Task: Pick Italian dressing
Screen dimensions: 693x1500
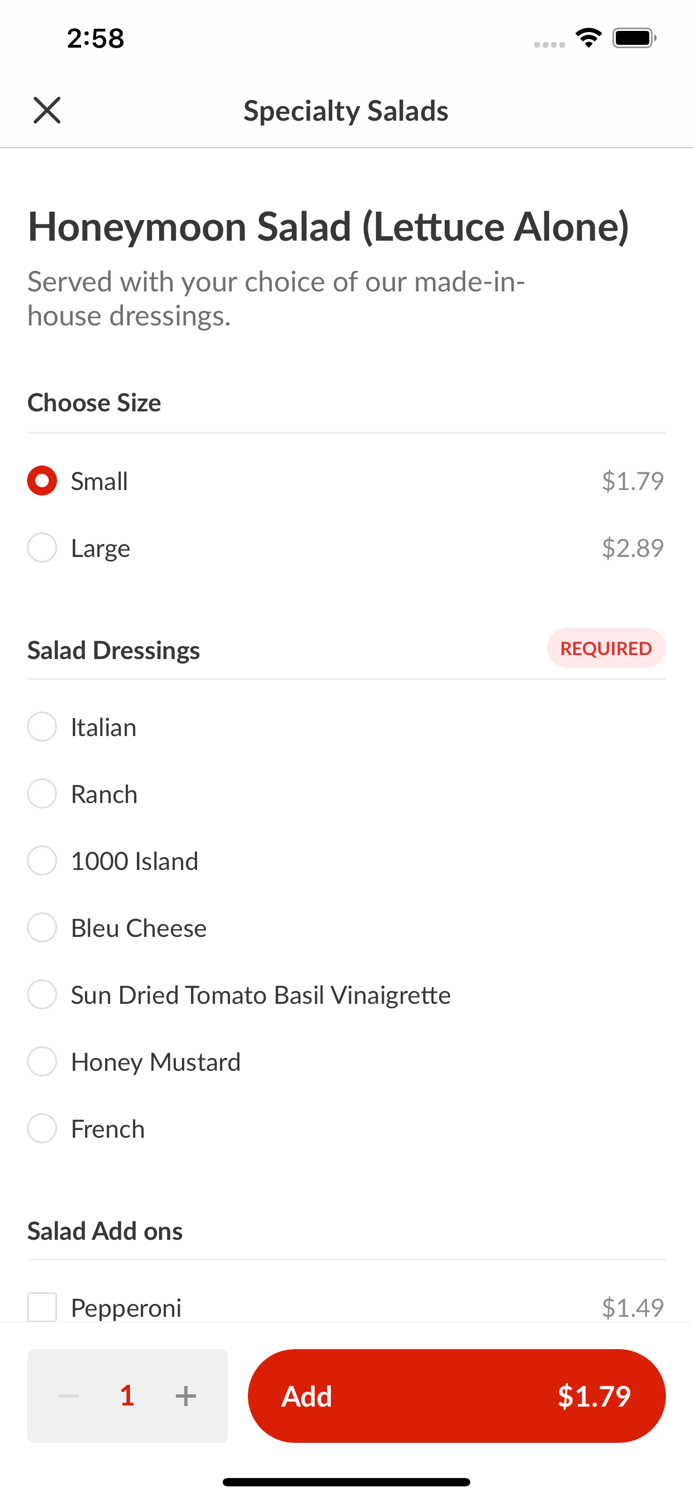Action: click(x=42, y=727)
